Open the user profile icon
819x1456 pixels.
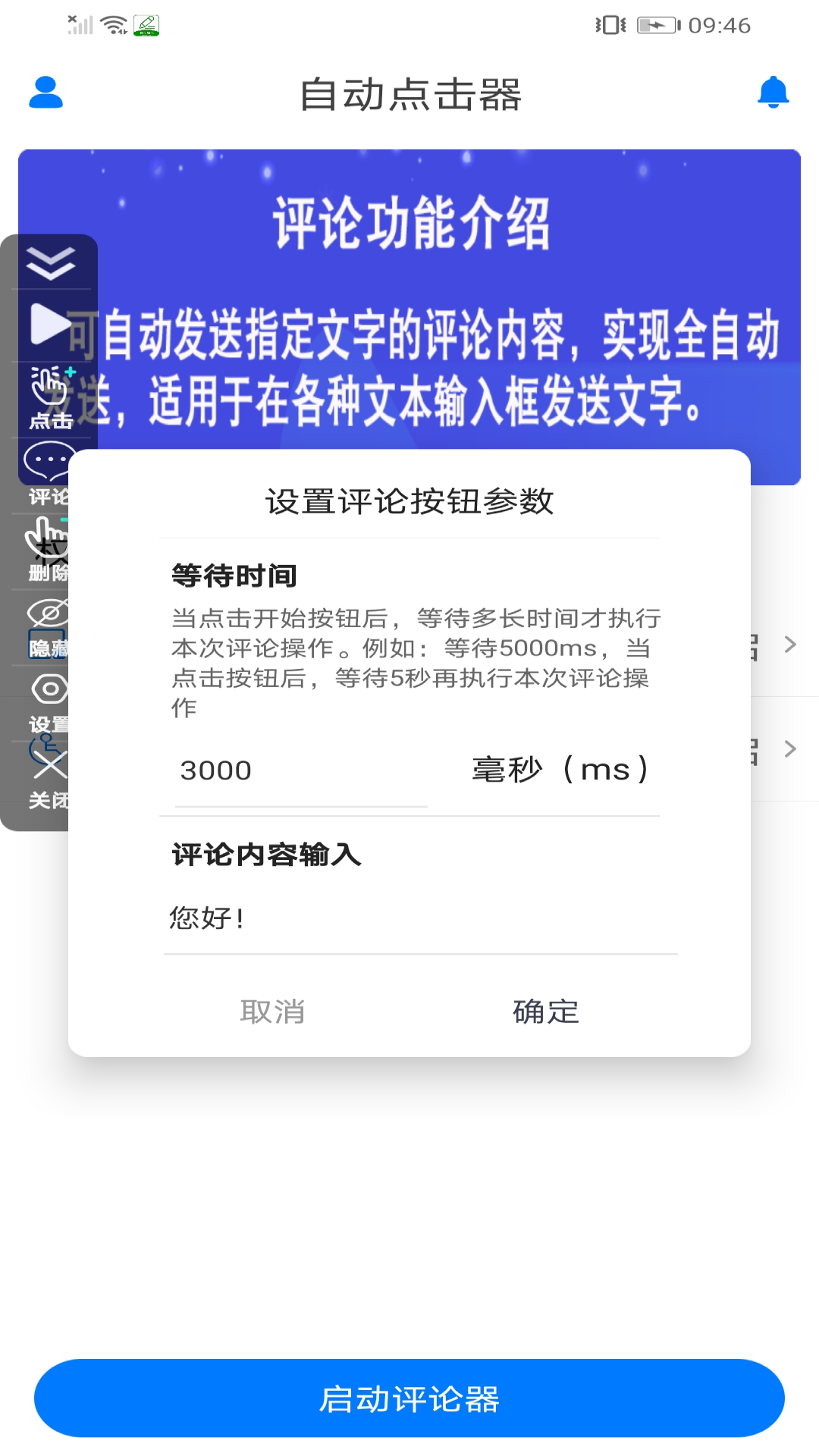pyautogui.click(x=45, y=93)
